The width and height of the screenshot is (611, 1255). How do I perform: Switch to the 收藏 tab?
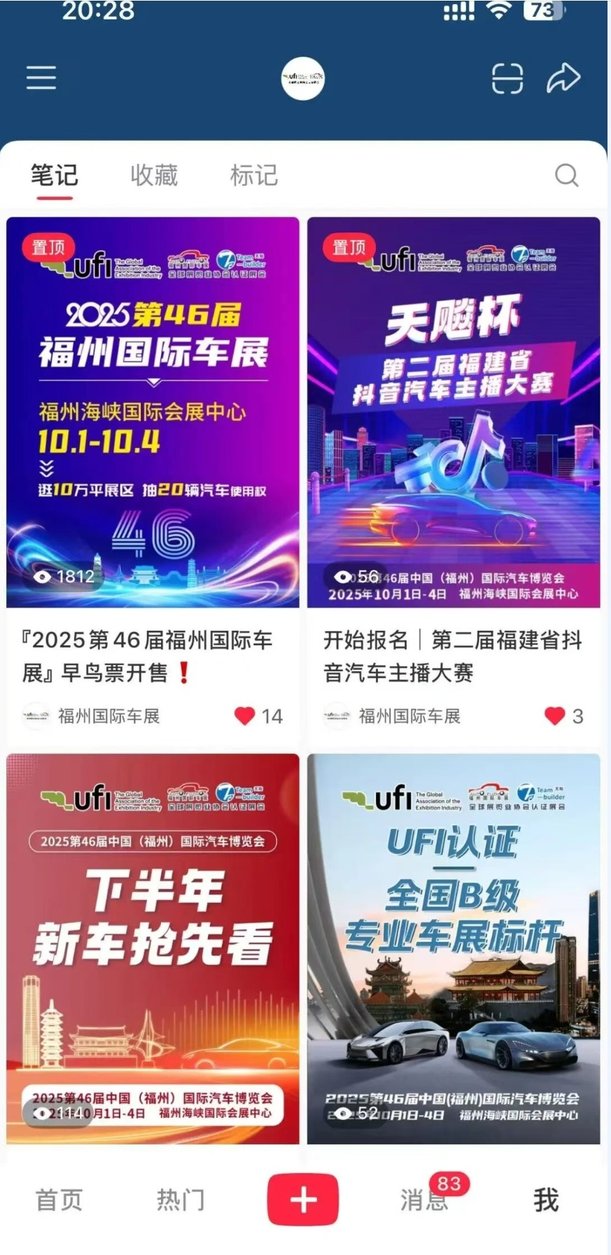pos(154,175)
